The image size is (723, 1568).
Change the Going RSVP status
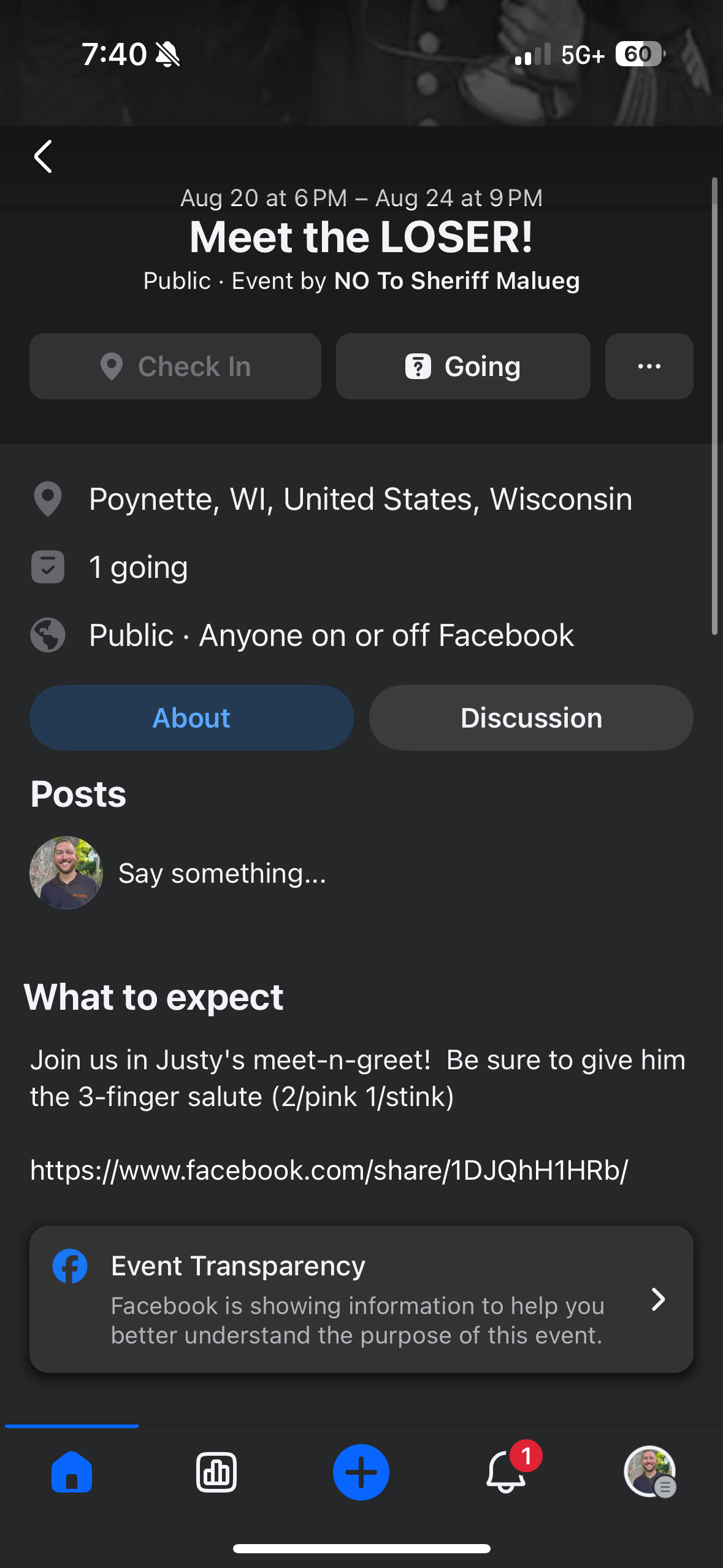point(463,366)
